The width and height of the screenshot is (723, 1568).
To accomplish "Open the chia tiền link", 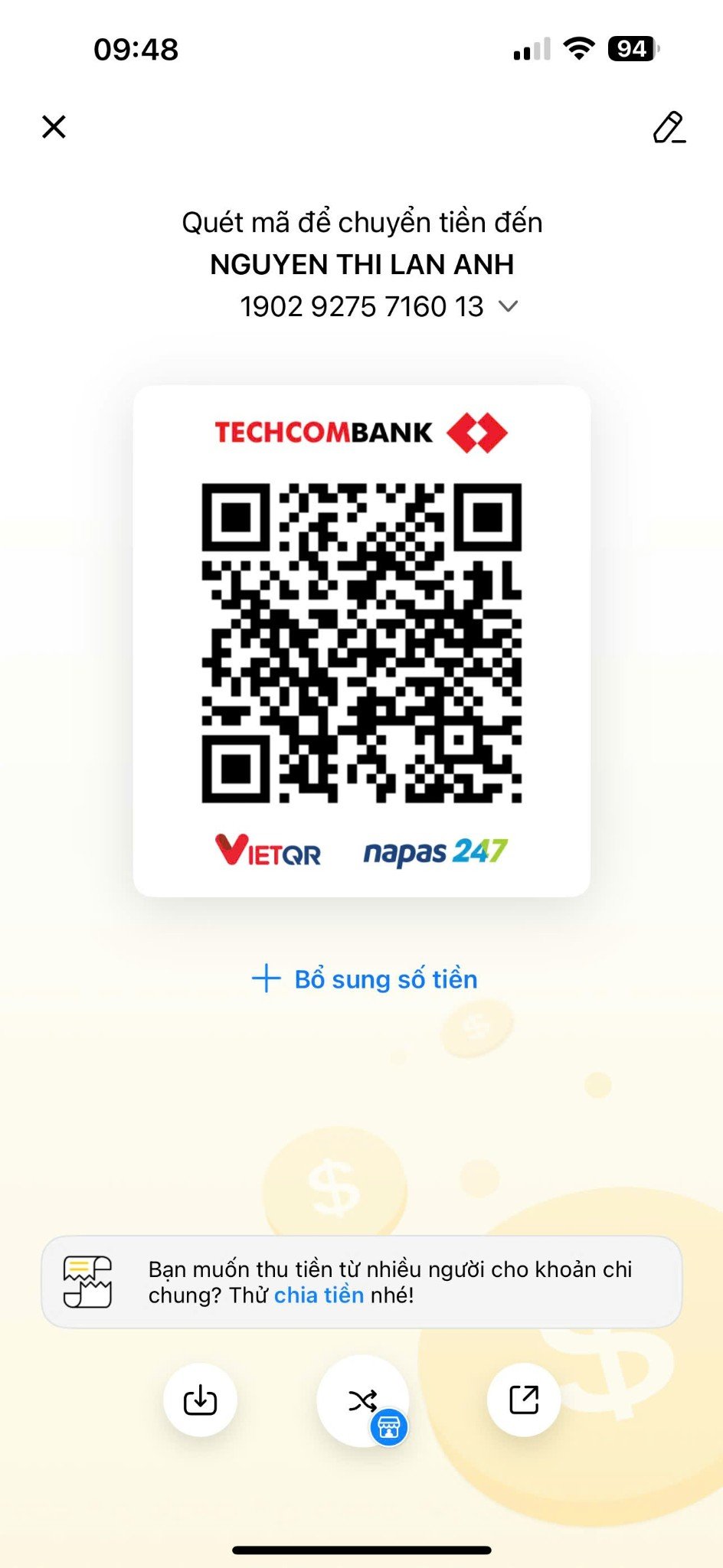I will point(319,1295).
